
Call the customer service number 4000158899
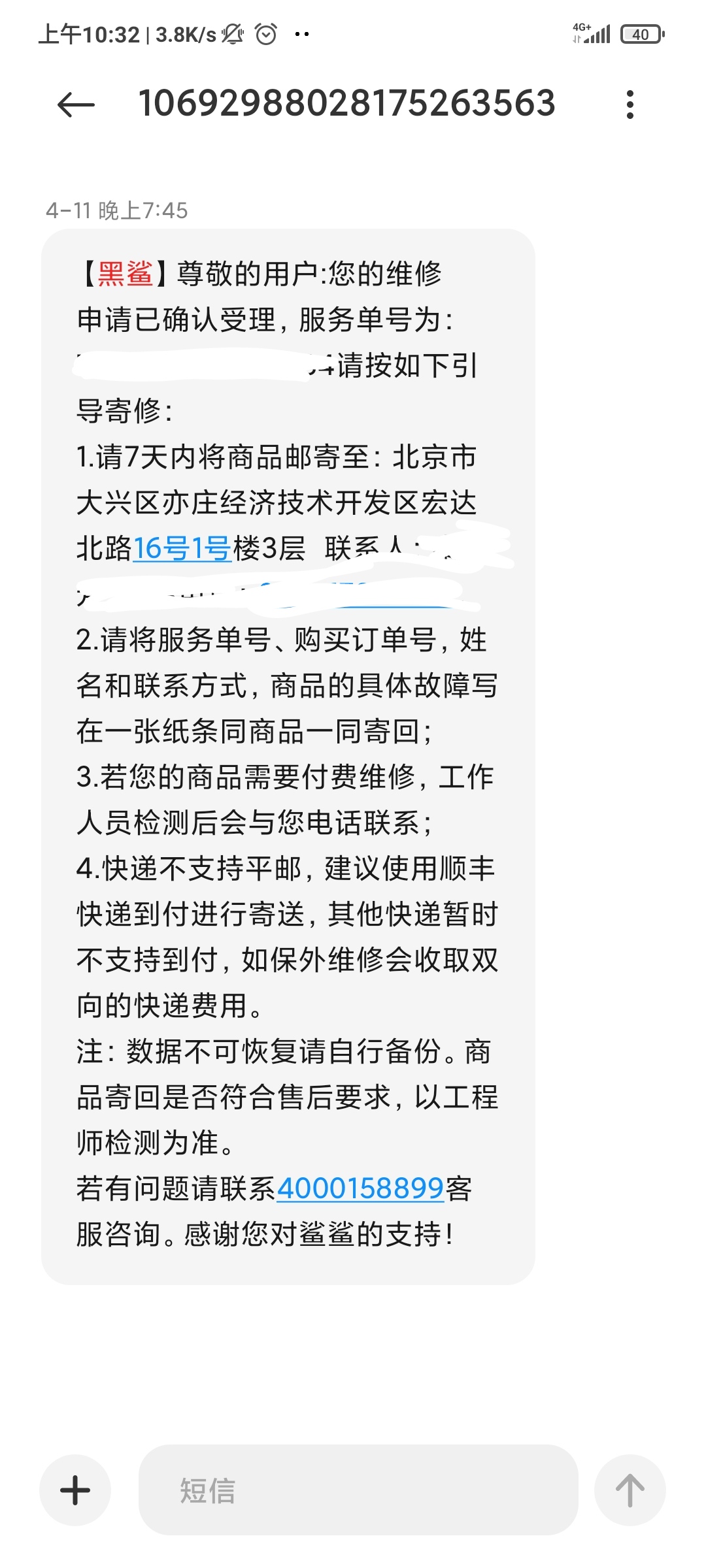(361, 1188)
